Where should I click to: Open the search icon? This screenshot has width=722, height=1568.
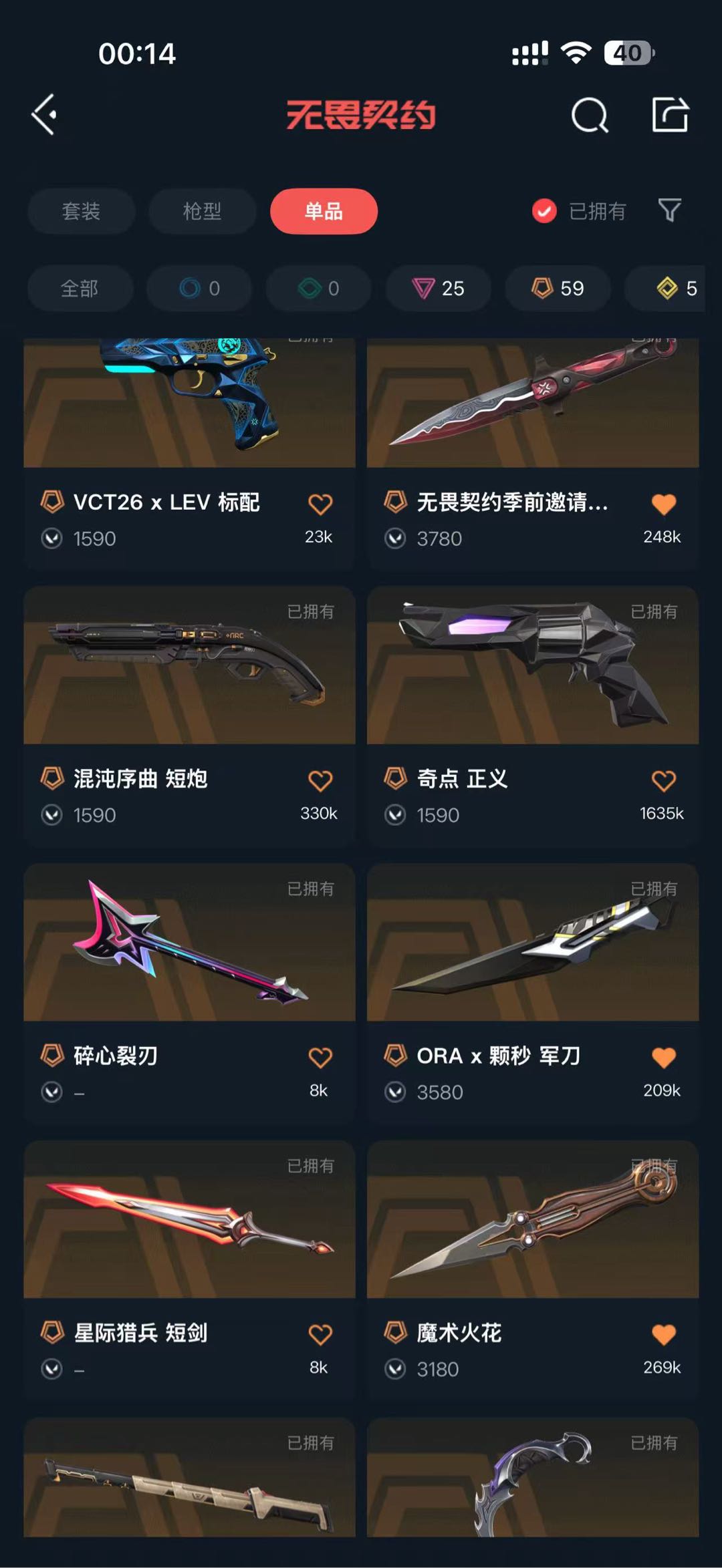tap(590, 116)
